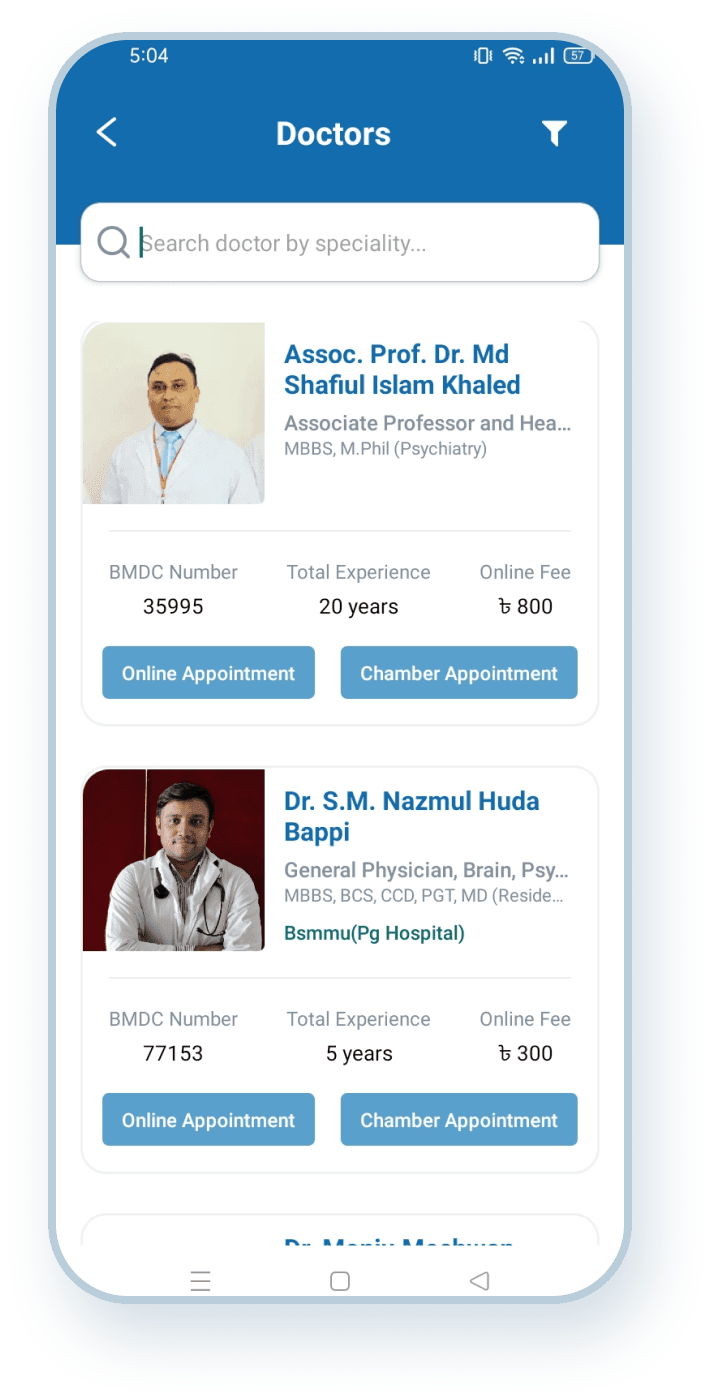
Task: Open the doctor filter options
Action: (554, 133)
